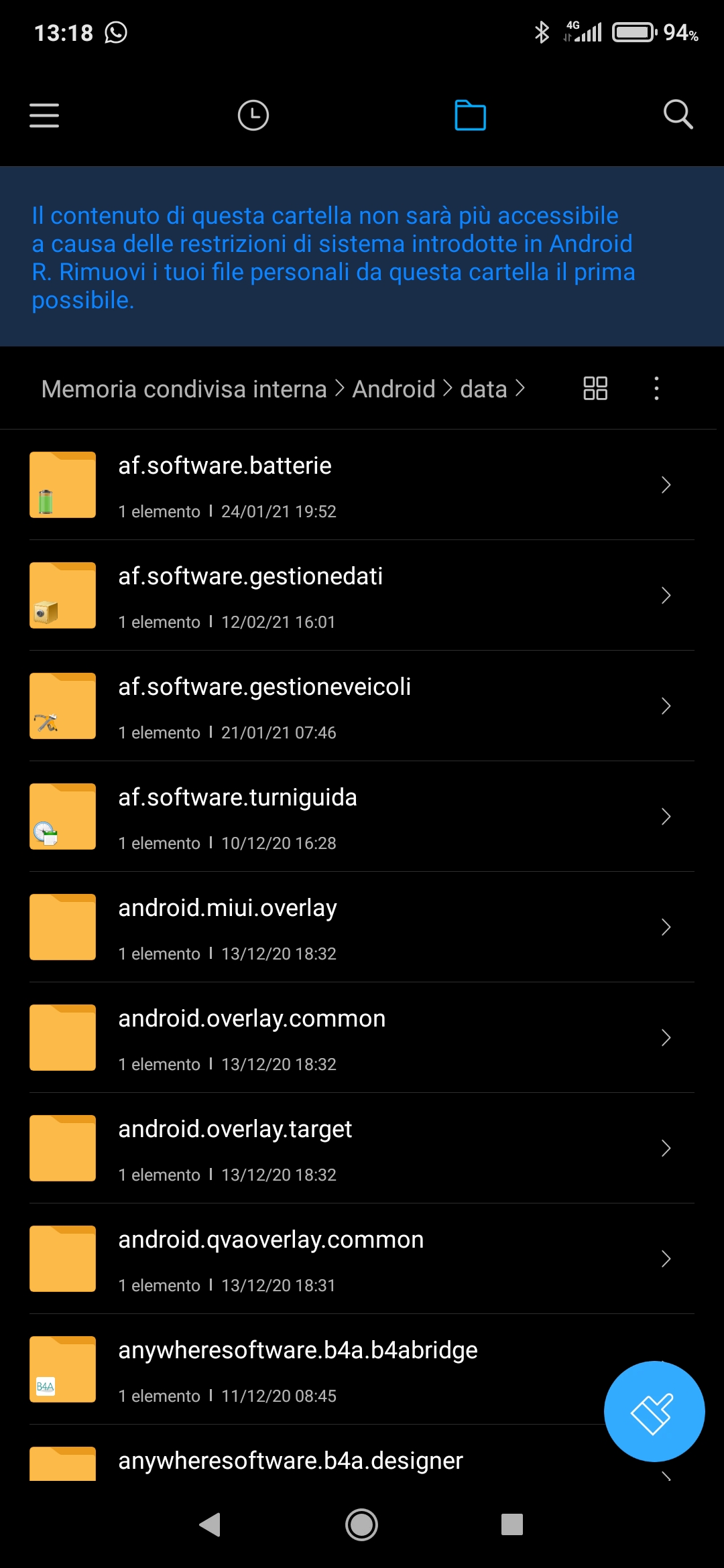Tap the tools folder icon of af.software.gestioneveicoli
Screen dimensions: 724x1568
pos(62,706)
